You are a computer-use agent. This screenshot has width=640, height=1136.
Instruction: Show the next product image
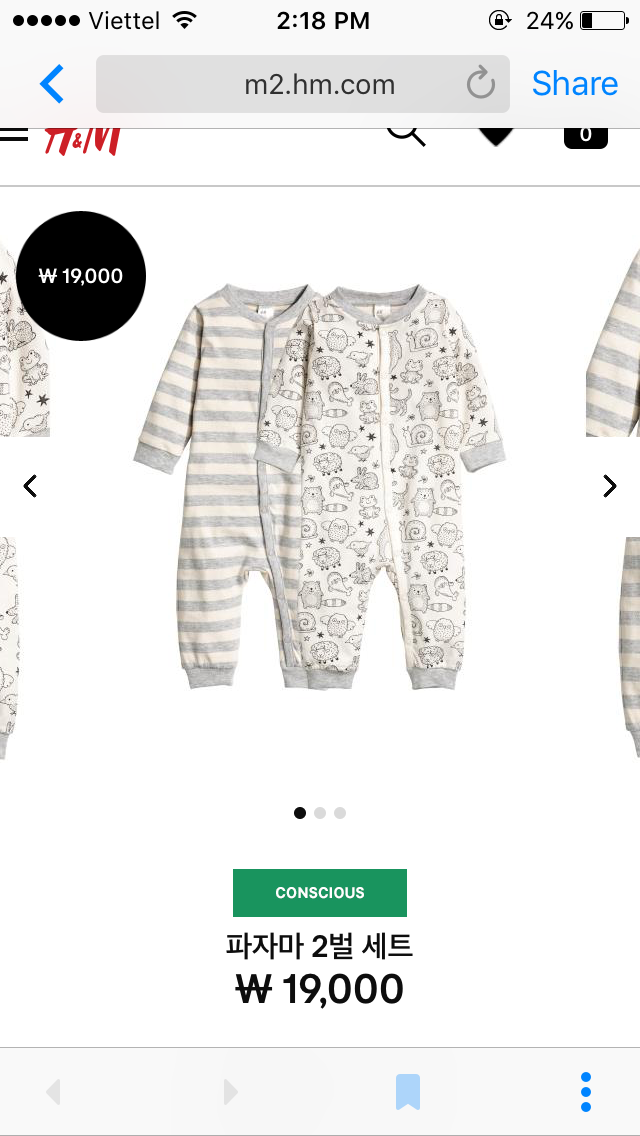(610, 486)
